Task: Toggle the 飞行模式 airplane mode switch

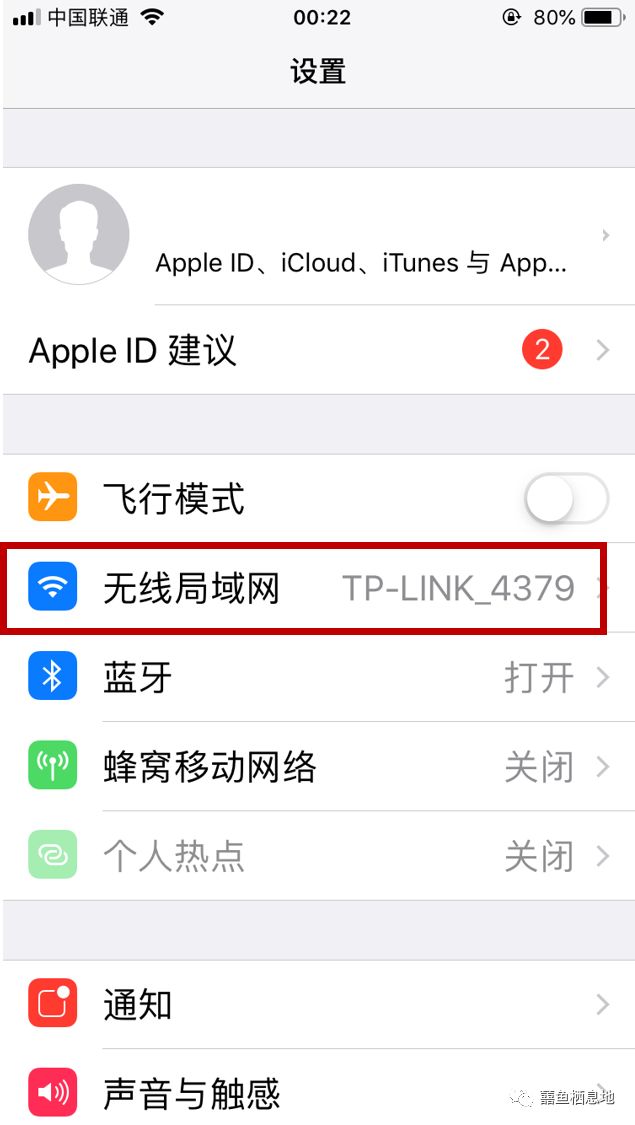Action: (x=566, y=498)
